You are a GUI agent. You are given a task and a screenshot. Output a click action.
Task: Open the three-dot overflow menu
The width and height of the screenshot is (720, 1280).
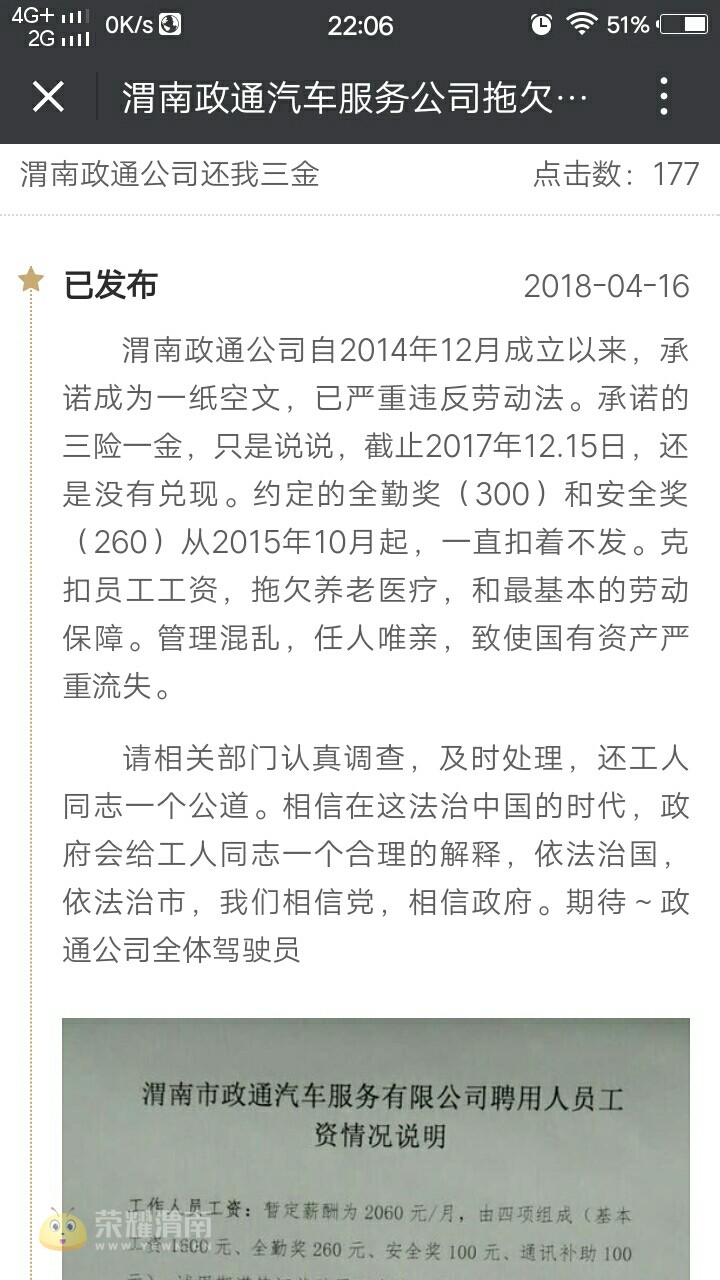[x=663, y=97]
